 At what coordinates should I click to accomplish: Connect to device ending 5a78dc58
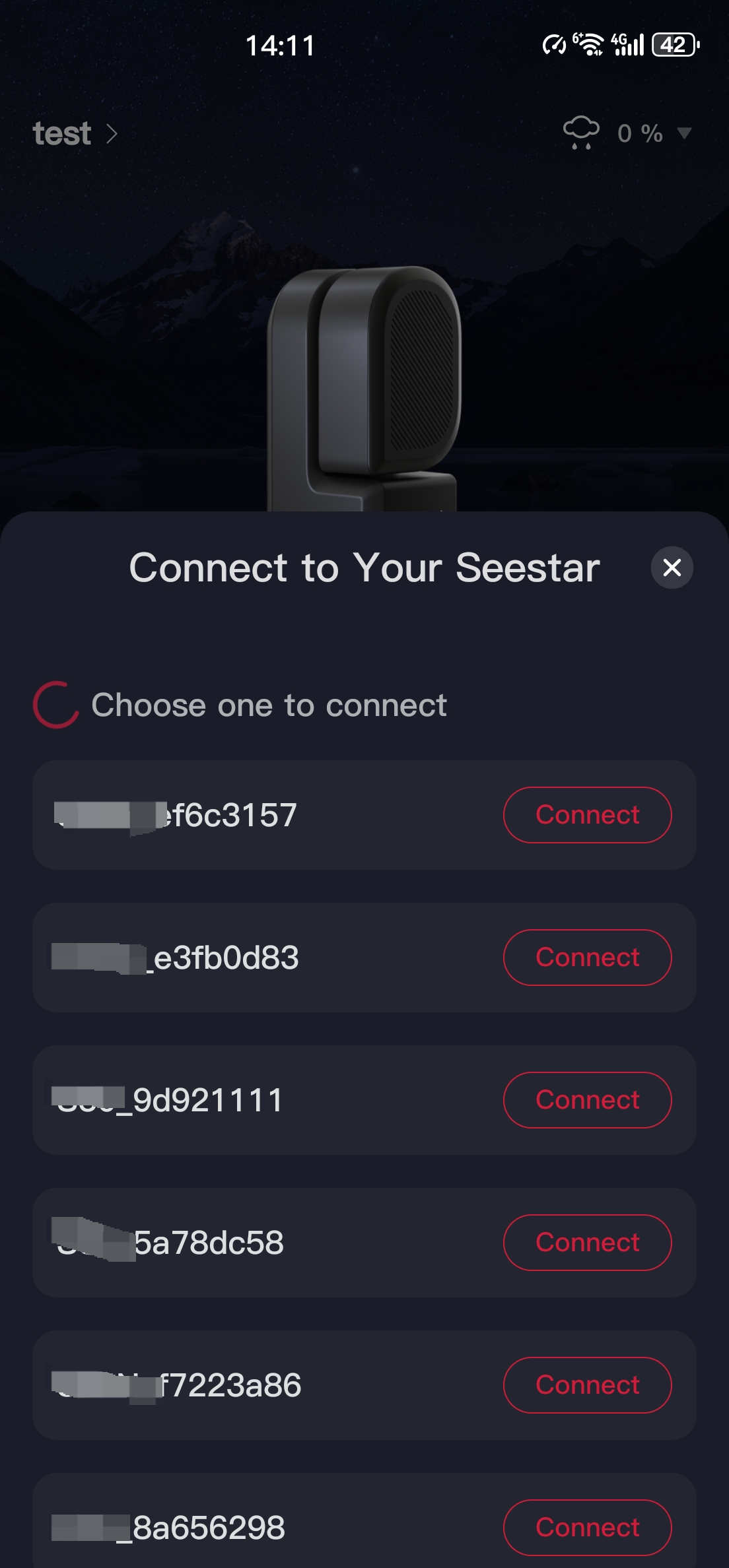[587, 1243]
